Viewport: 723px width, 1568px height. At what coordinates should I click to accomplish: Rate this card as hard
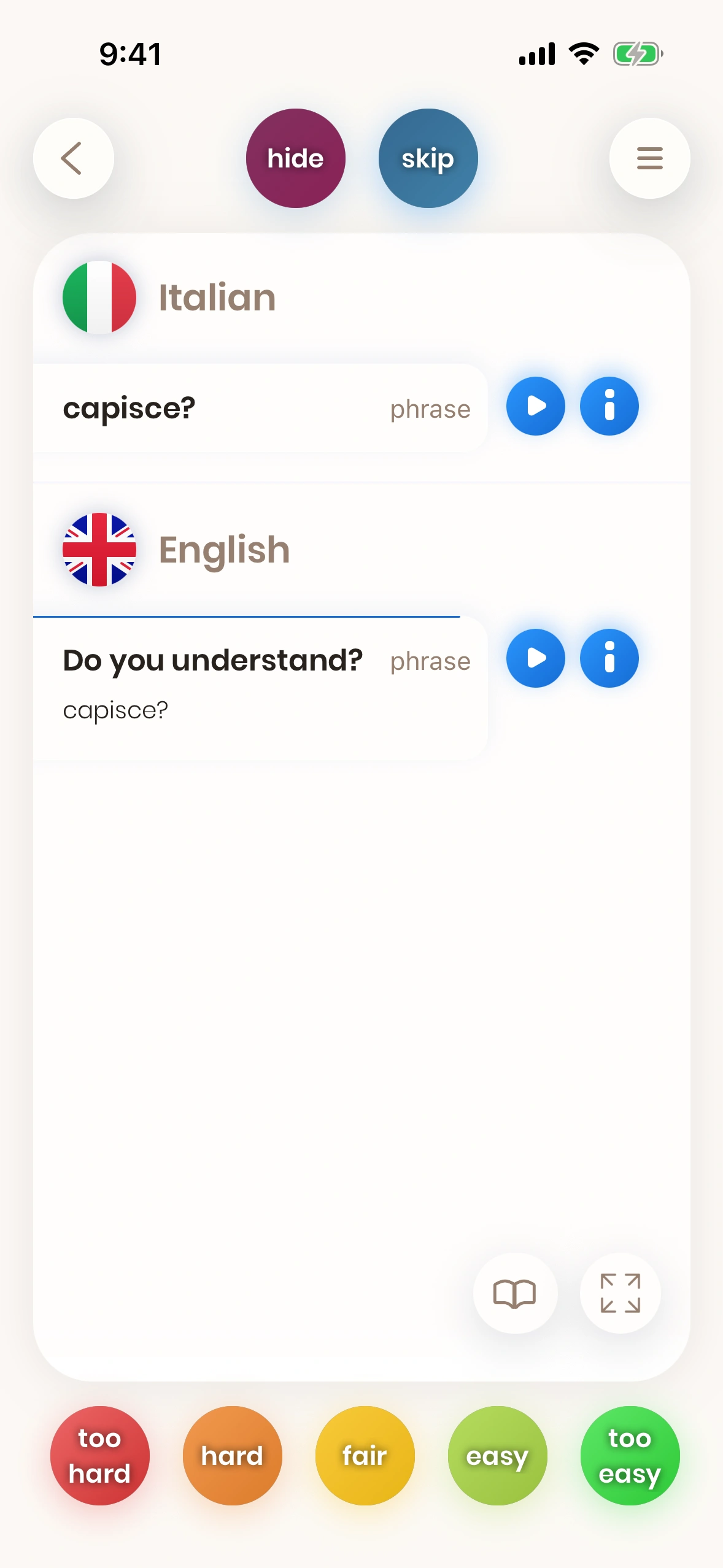[232, 1455]
